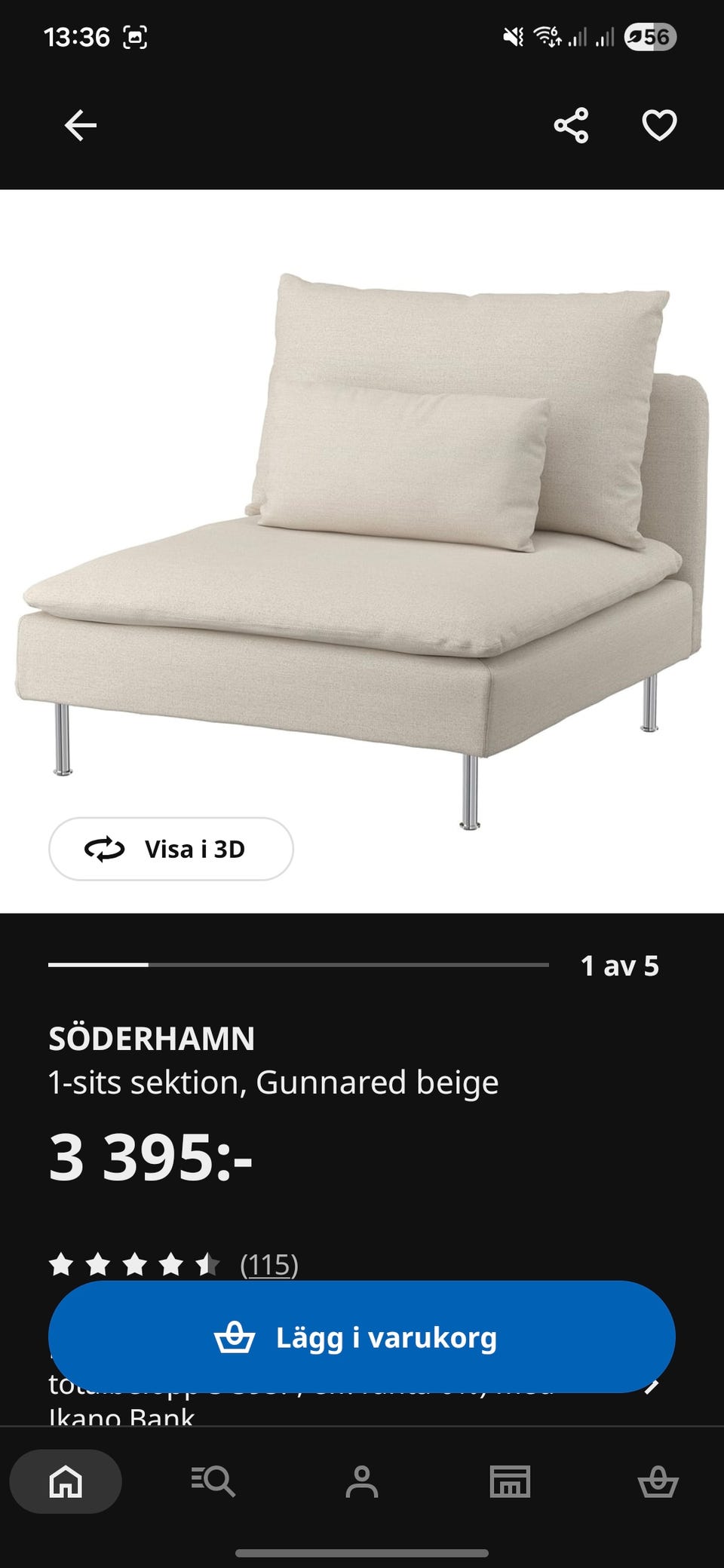Screen dimensions: 724x1568
Task: Activate the Visa i 3D viewer
Action: pyautogui.click(x=171, y=850)
